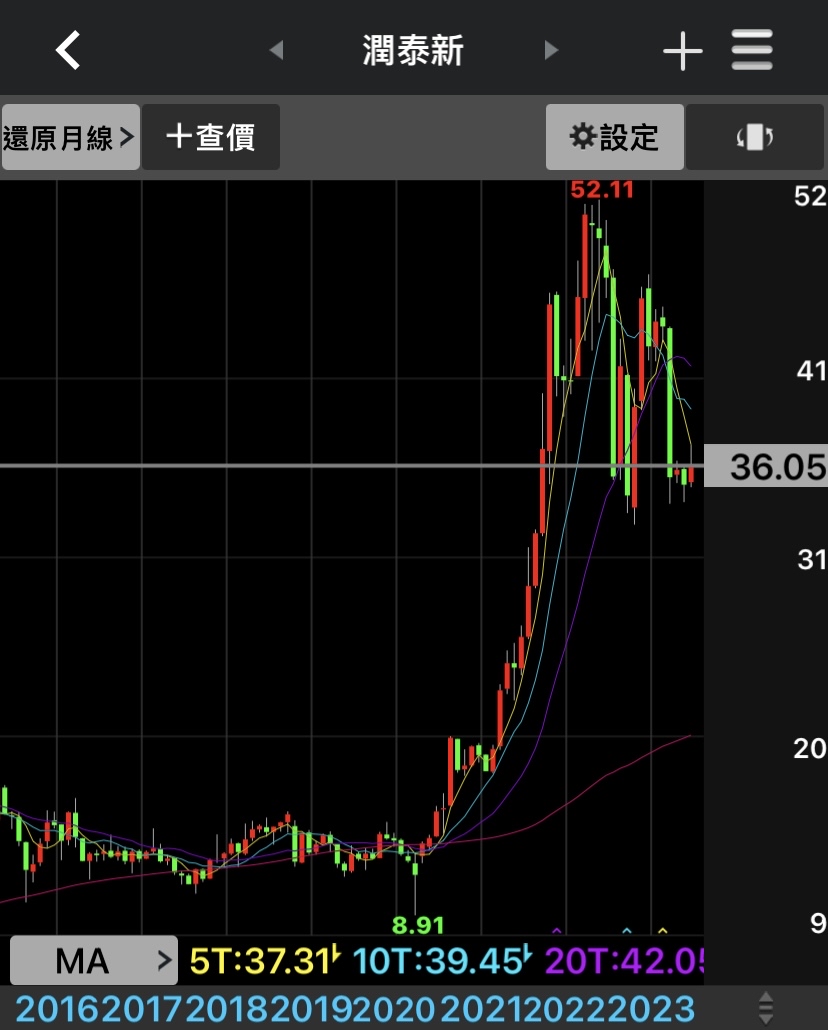Image resolution: width=828 pixels, height=1030 pixels.
Task: Change the MA indicator selector
Action: [94, 961]
